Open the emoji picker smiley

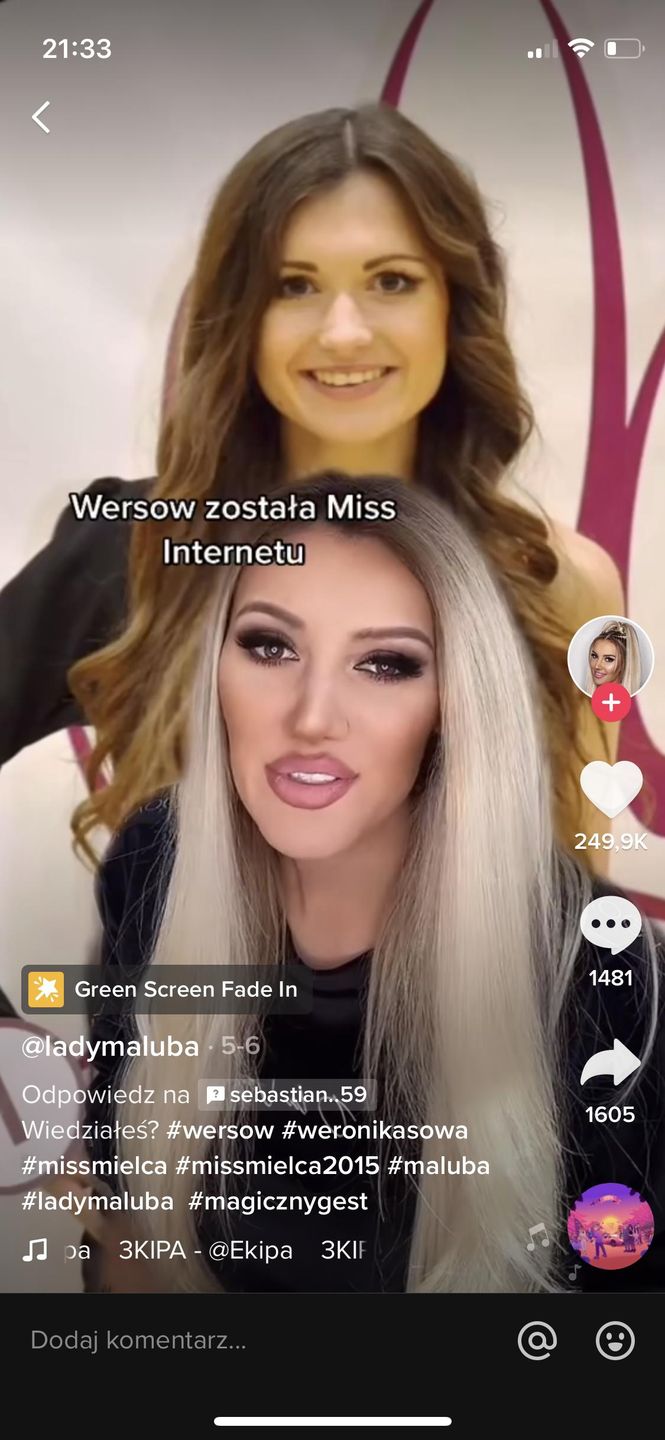[x=615, y=1340]
